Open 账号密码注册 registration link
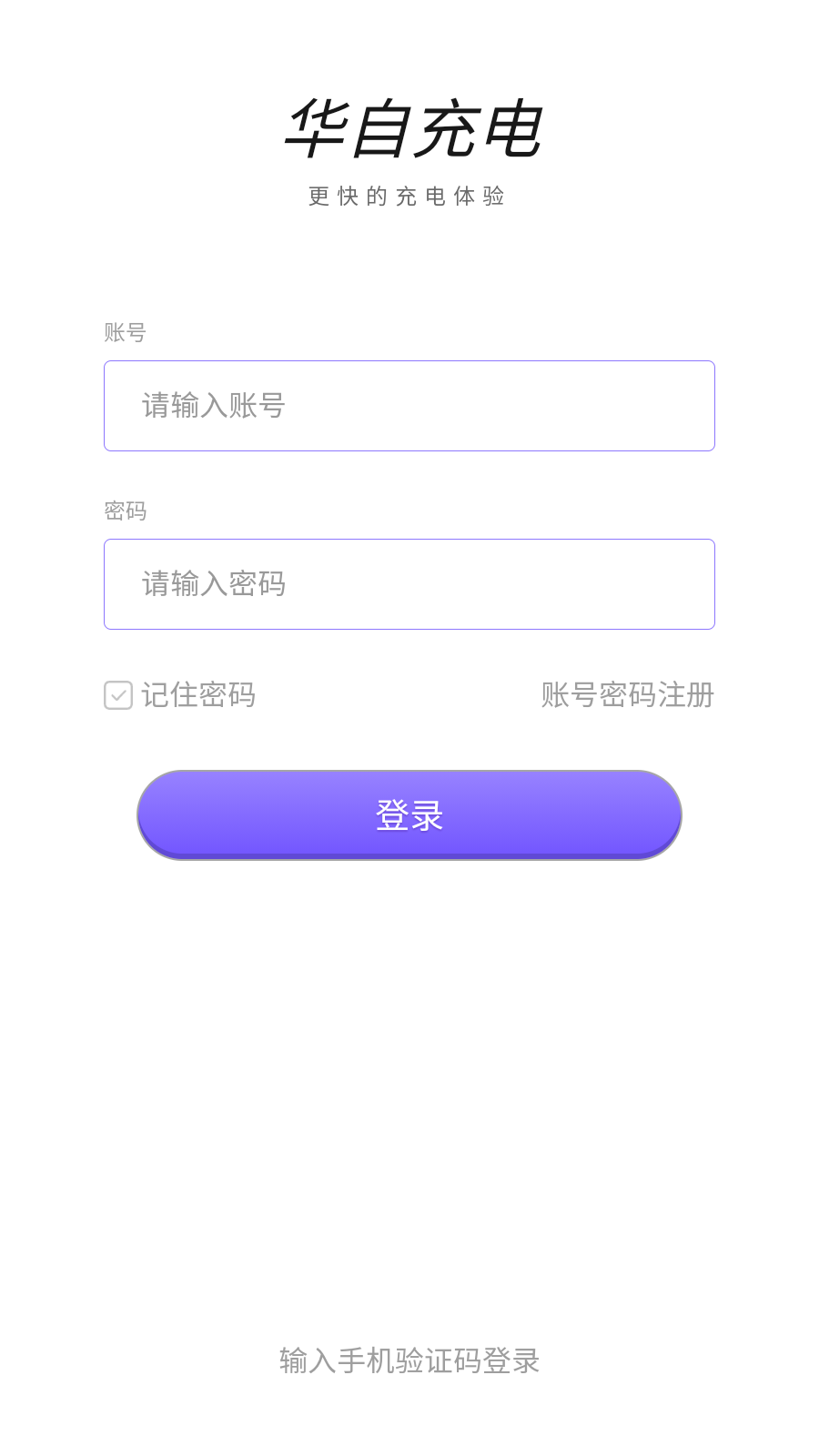 pos(627,695)
